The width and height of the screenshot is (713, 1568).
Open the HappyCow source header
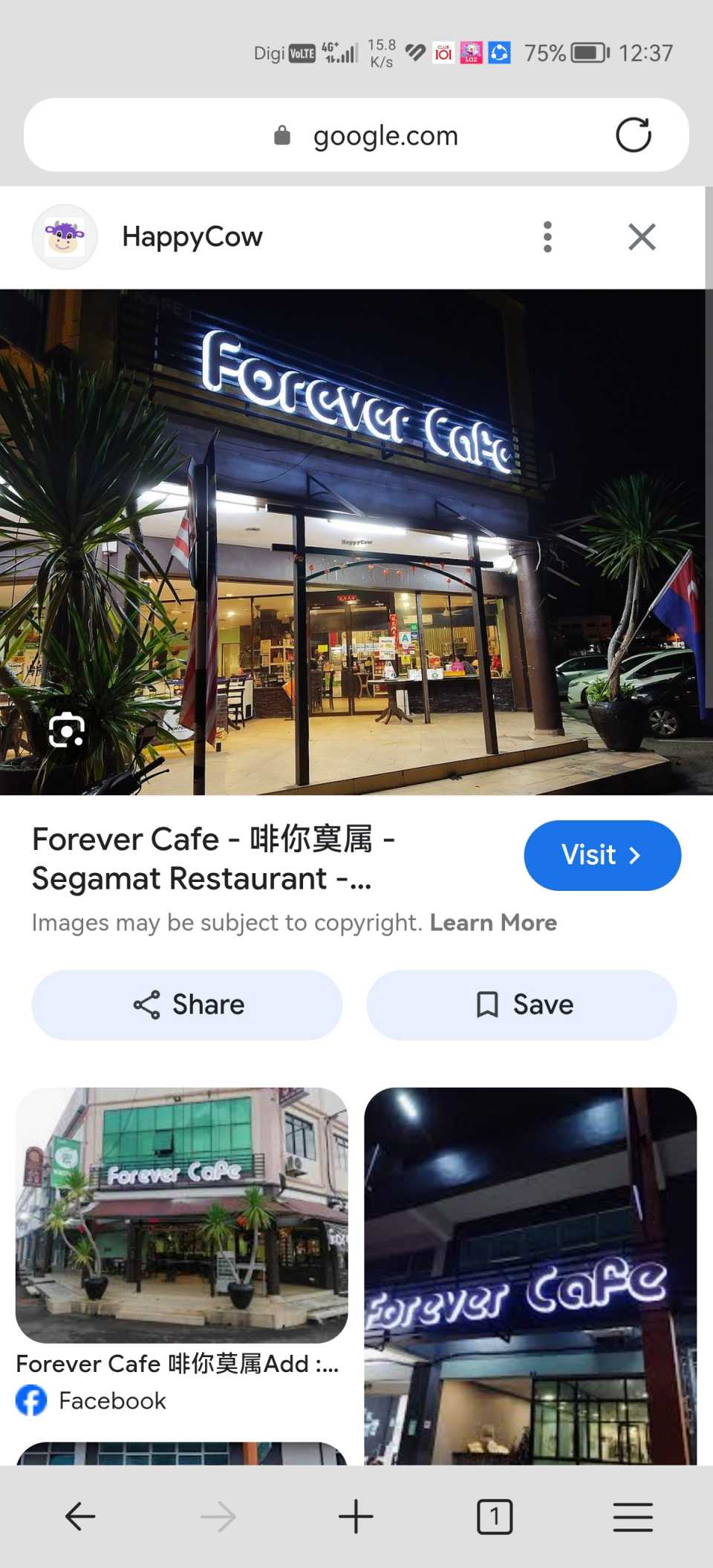point(192,237)
